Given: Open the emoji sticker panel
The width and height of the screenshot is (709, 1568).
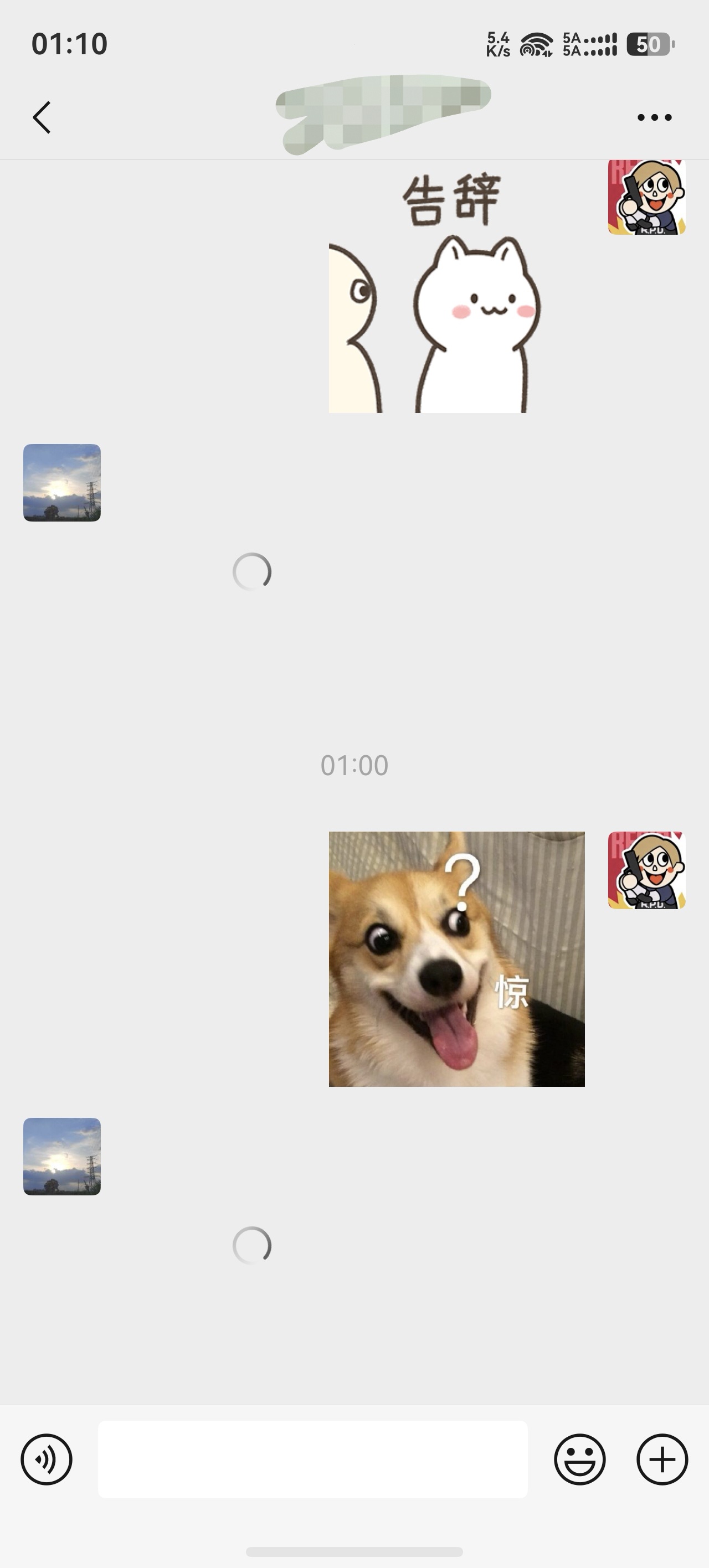Looking at the screenshot, I should point(579,1459).
